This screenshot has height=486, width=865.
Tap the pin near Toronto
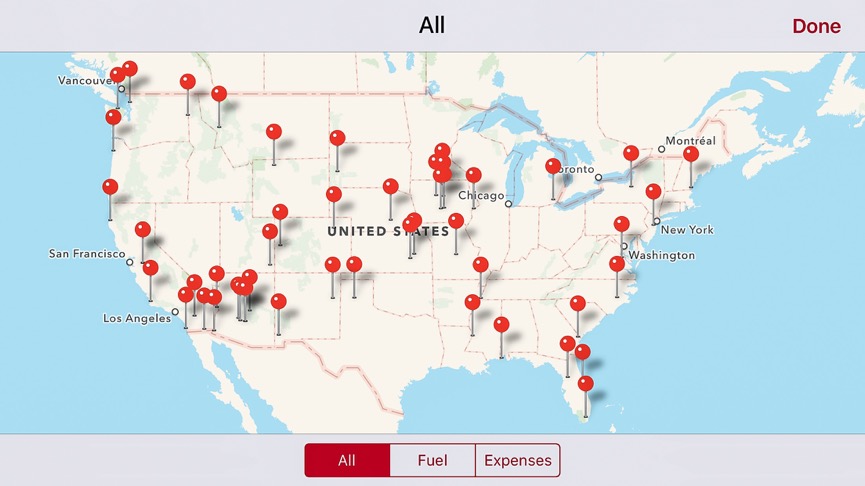[x=553, y=167]
